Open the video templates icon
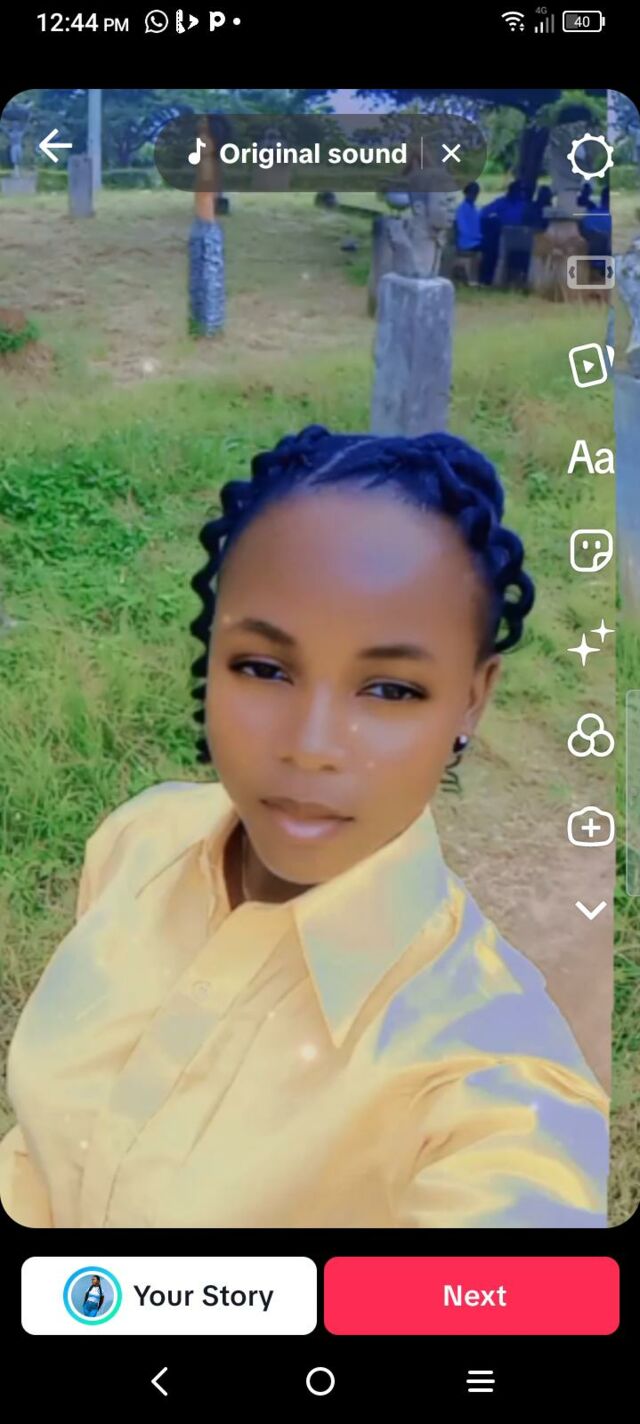Image resolution: width=640 pixels, height=1424 pixels. [590, 365]
